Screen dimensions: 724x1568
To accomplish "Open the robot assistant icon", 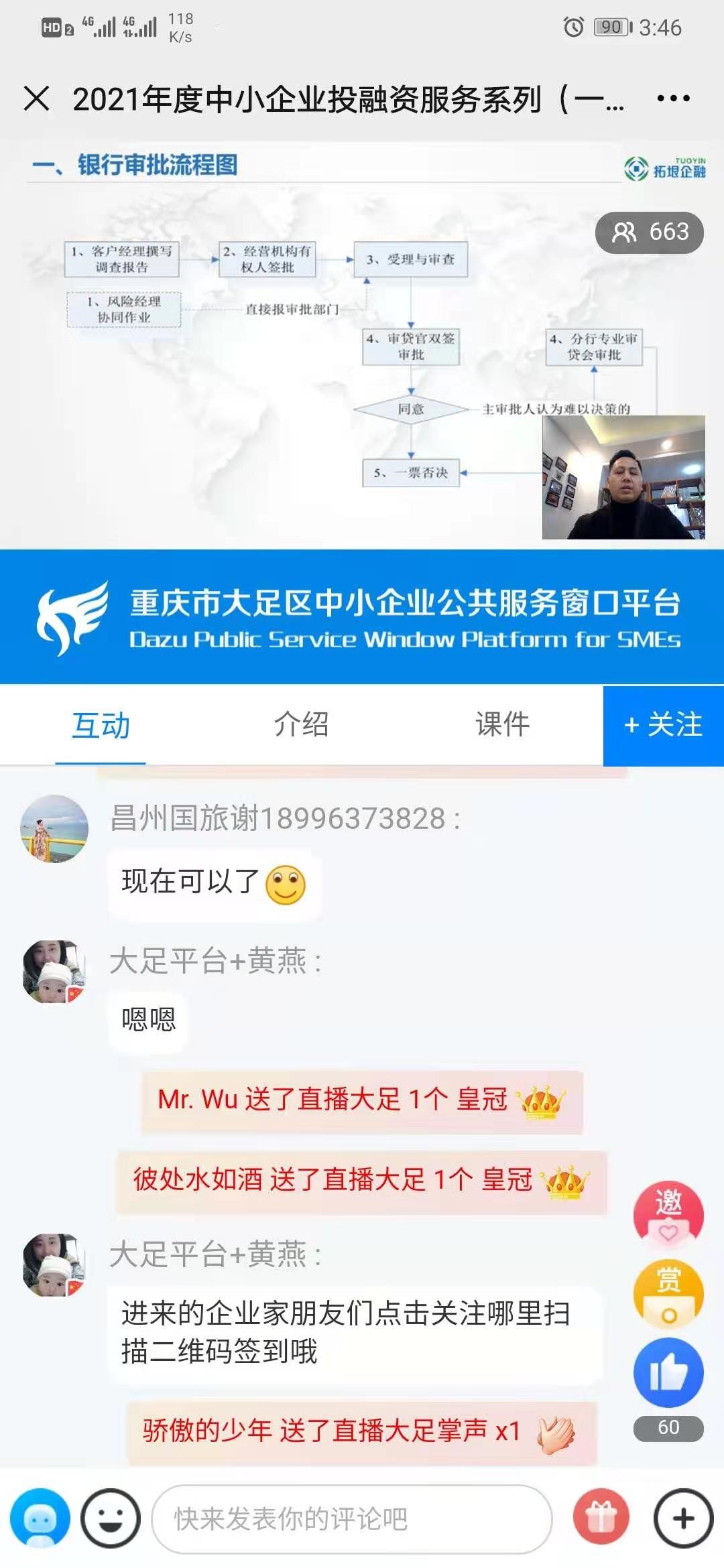I will click(x=40, y=1518).
